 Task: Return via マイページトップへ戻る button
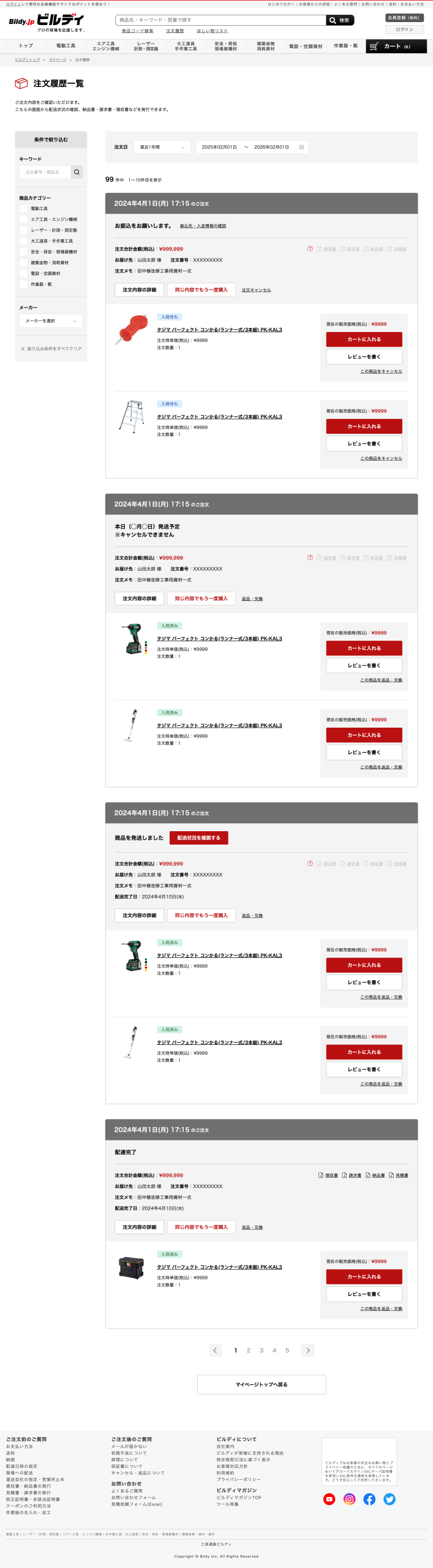pos(262,1385)
